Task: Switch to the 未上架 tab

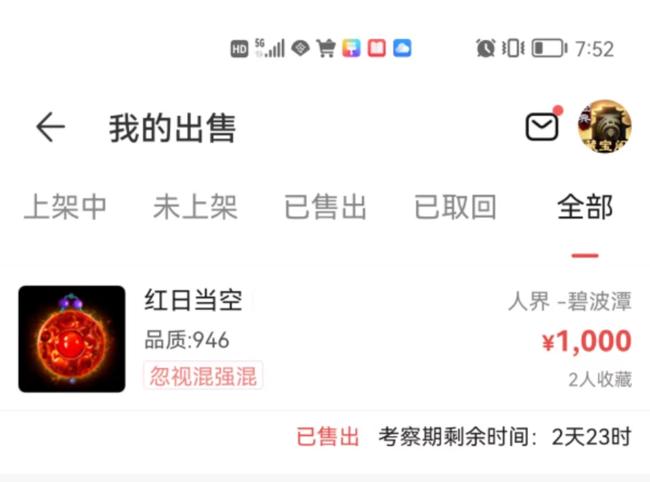Action: click(x=195, y=208)
